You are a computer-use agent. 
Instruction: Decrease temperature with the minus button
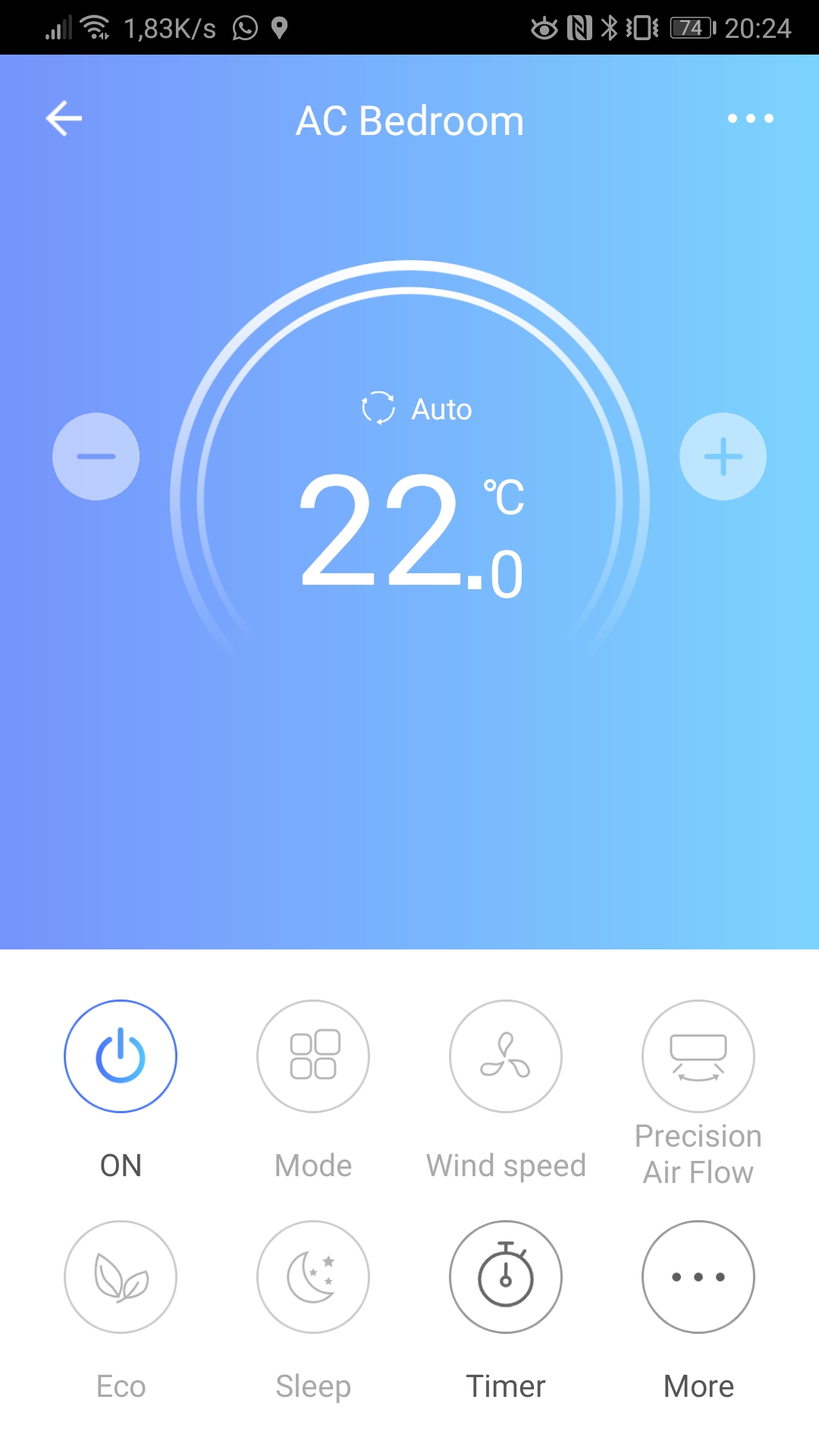click(x=96, y=457)
